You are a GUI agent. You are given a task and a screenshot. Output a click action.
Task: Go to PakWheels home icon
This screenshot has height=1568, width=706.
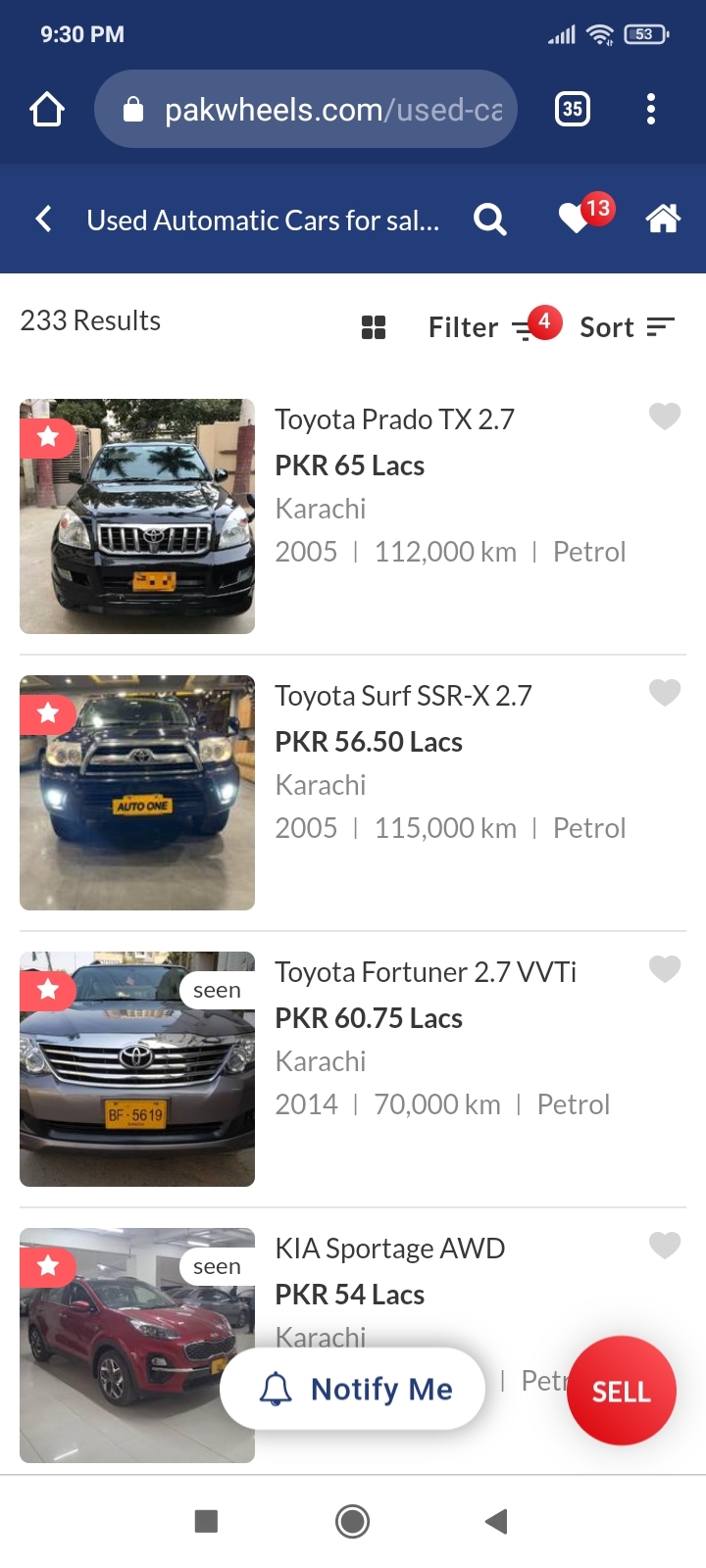click(663, 219)
